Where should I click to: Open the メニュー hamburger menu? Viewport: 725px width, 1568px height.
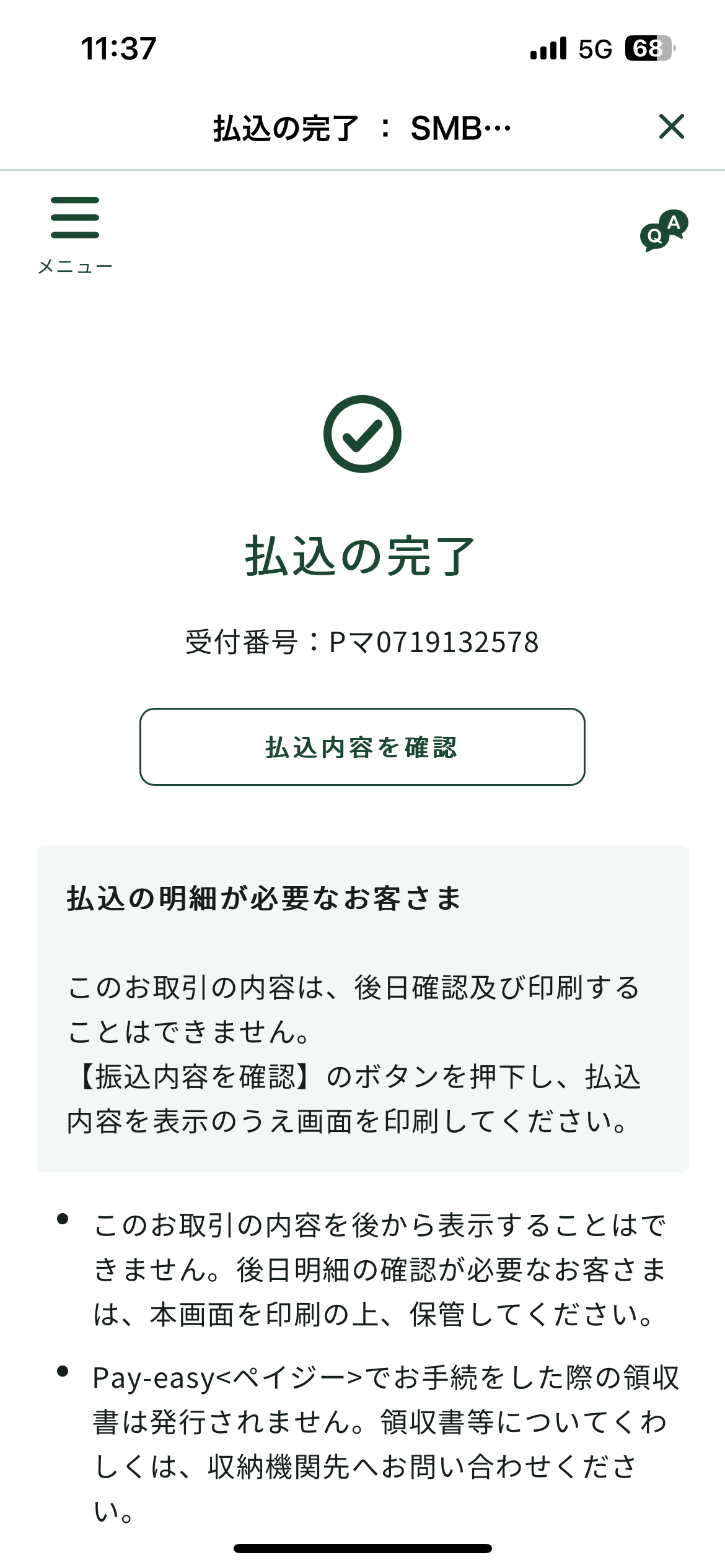click(x=75, y=235)
